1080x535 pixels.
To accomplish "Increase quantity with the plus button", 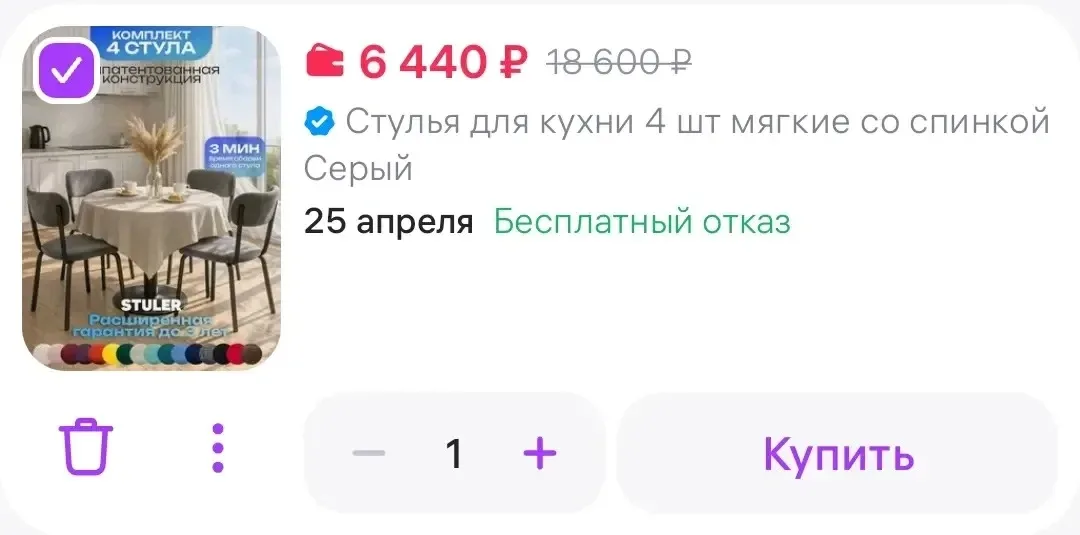I will point(539,454).
